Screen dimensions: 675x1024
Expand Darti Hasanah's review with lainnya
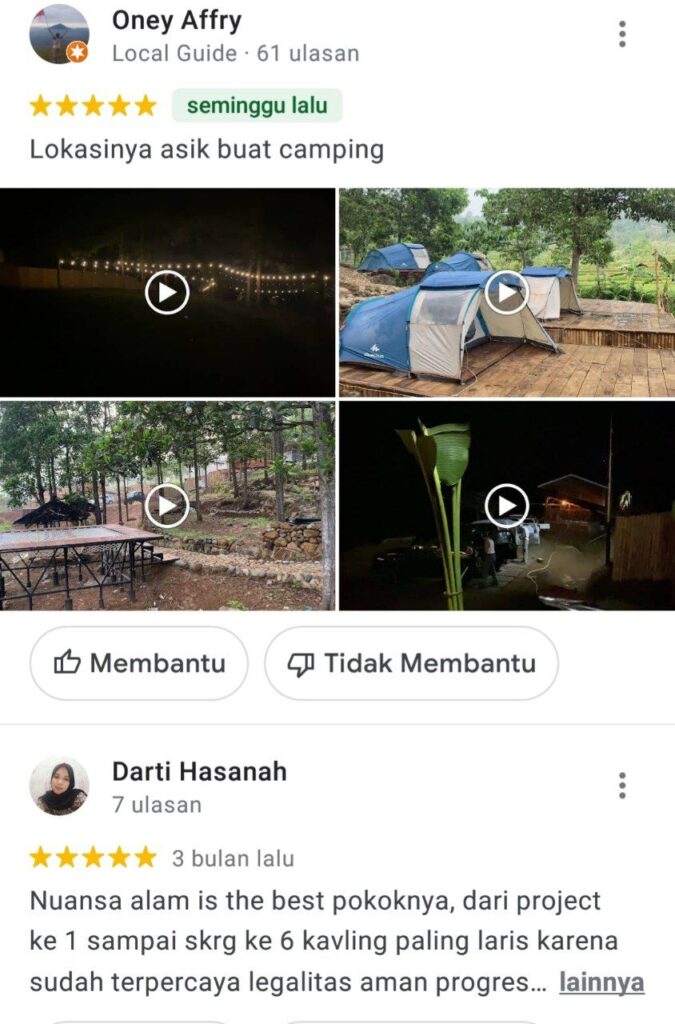pyautogui.click(x=601, y=982)
